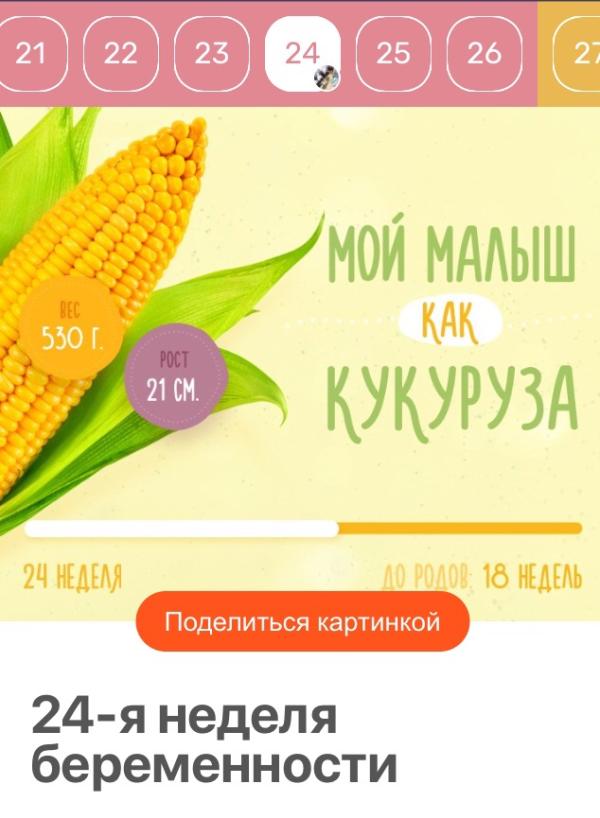Tap the selected week 24 chip
Image resolution: width=600 pixels, height=818 pixels.
pos(303,54)
